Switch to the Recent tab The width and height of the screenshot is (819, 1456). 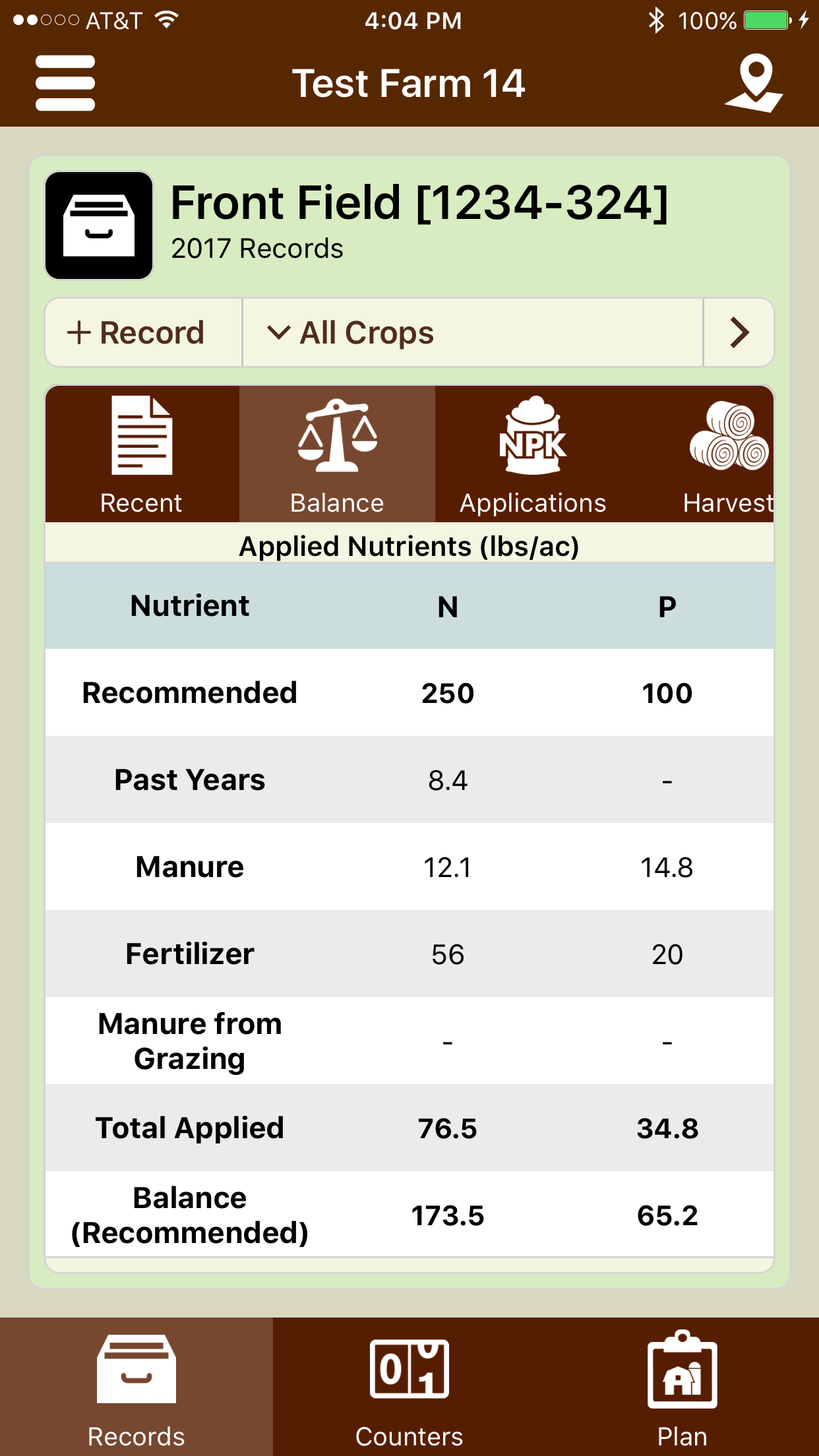pyautogui.click(x=142, y=455)
